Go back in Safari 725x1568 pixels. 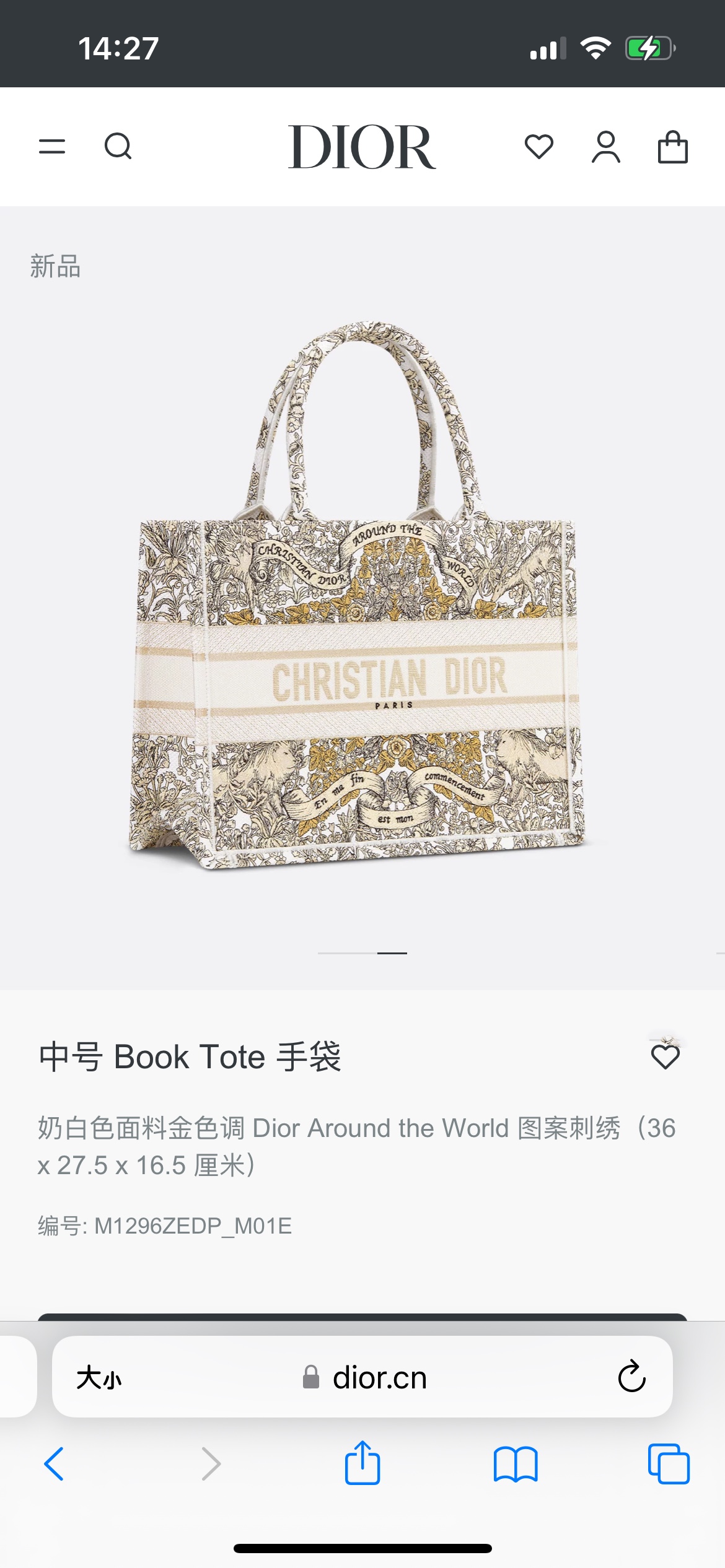coord(54,1464)
